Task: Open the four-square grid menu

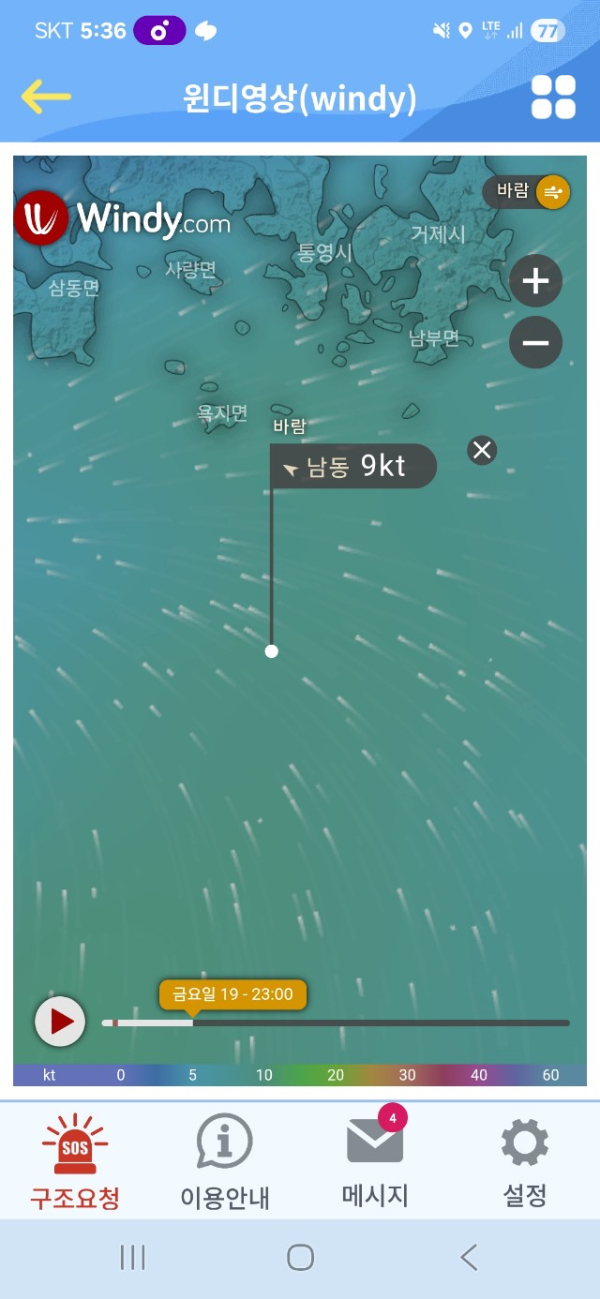Action: (x=553, y=97)
